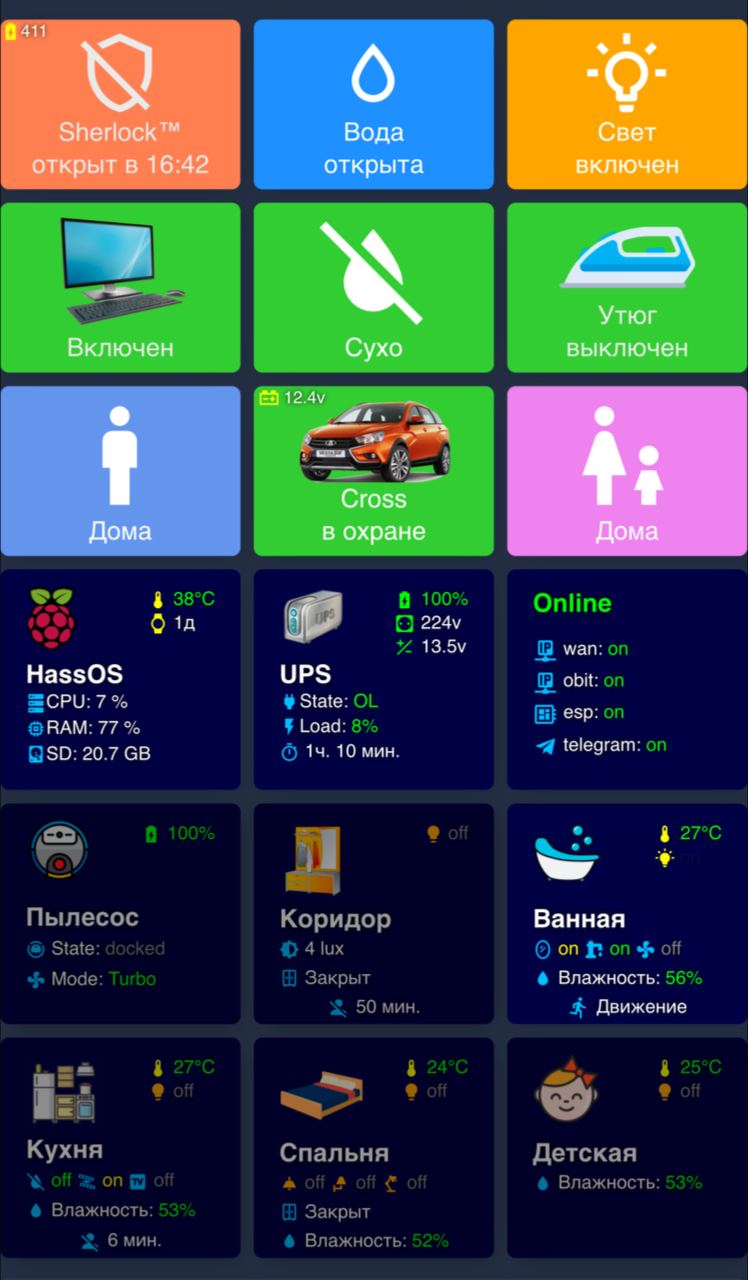The height and width of the screenshot is (1280, 748).
Task: Open the Коридор room card
Action: coord(373,913)
